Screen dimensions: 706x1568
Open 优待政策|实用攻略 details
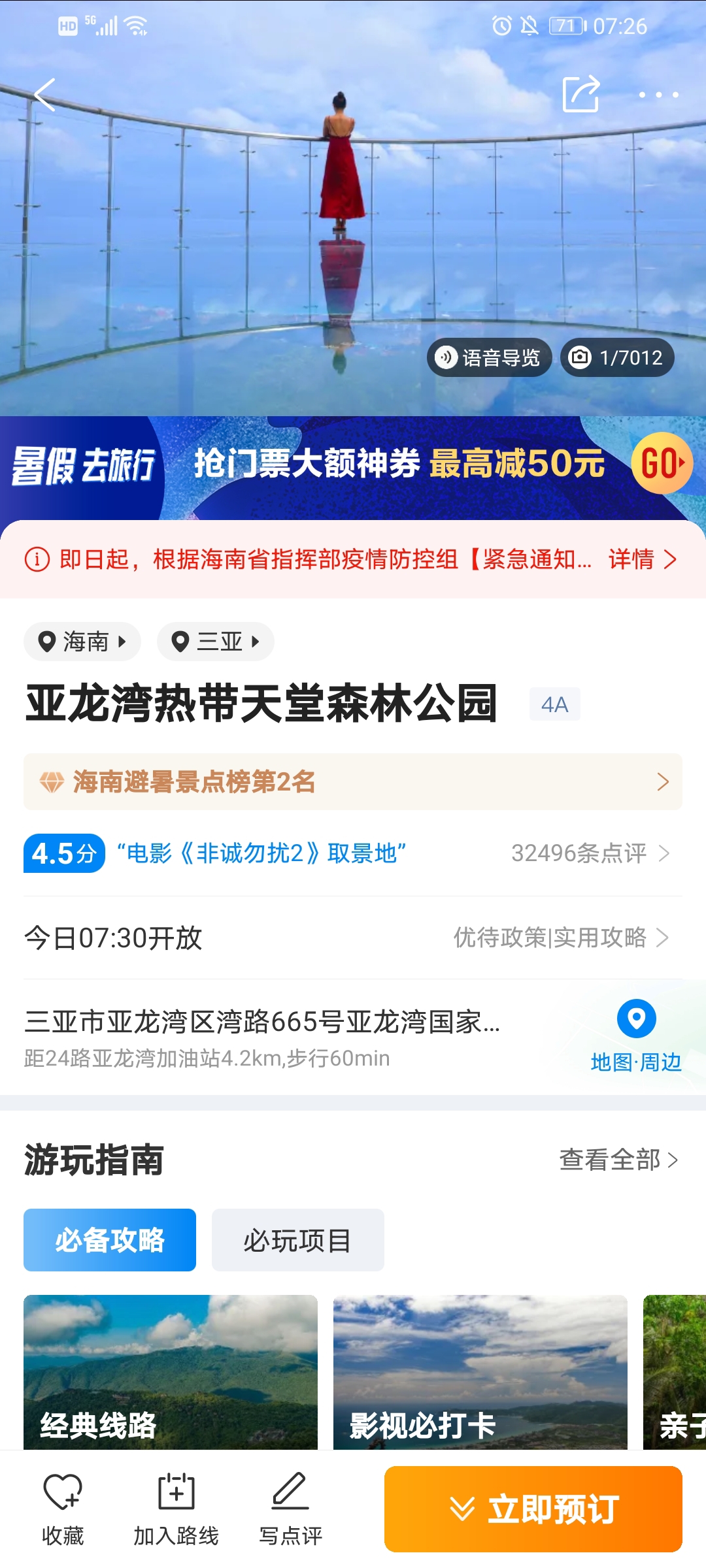click(561, 938)
